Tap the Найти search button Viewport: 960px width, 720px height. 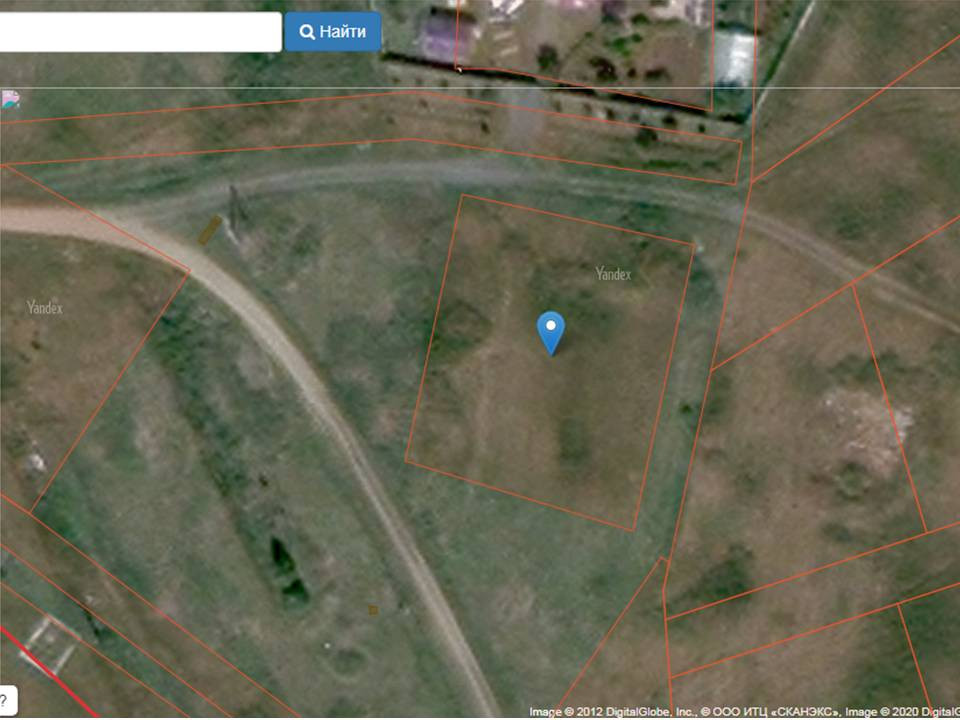tap(332, 31)
